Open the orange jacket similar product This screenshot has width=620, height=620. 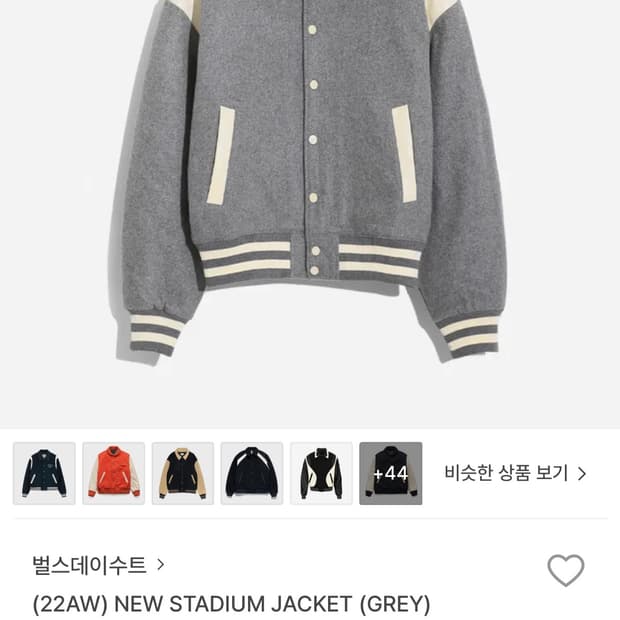[113, 473]
